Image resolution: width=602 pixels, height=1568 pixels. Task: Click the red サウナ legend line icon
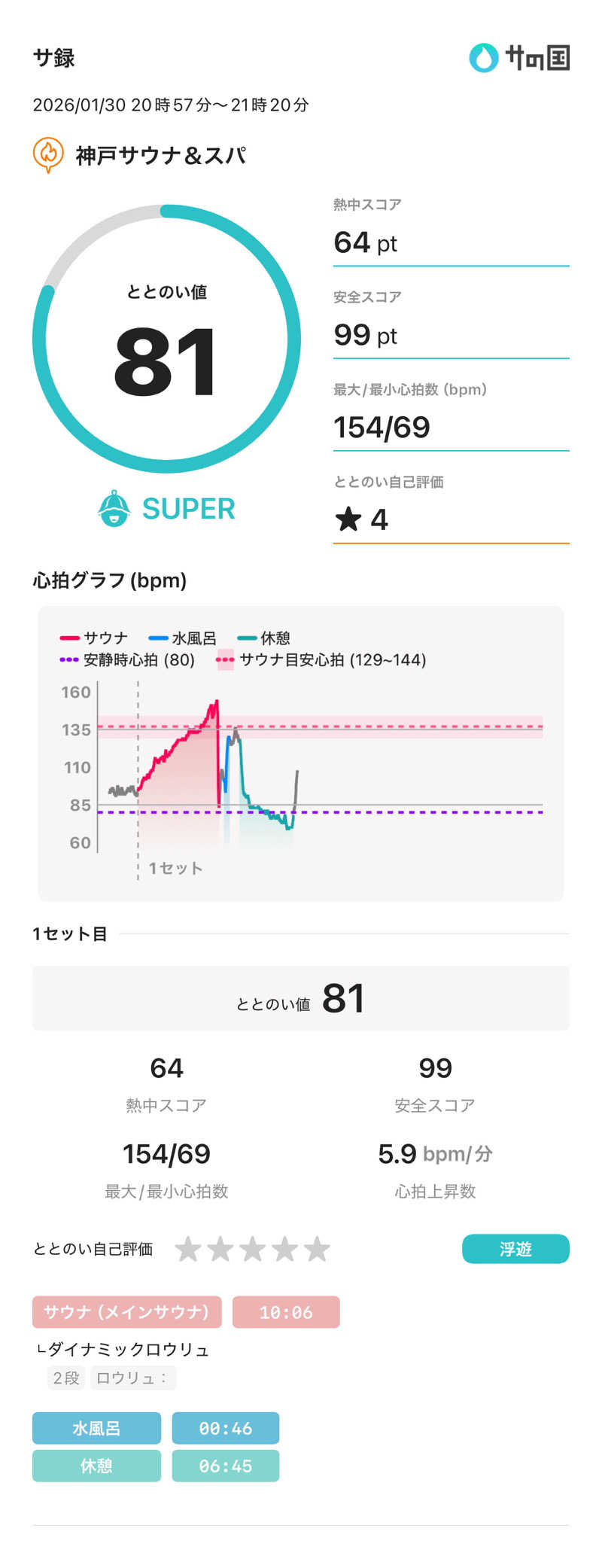pos(71,637)
